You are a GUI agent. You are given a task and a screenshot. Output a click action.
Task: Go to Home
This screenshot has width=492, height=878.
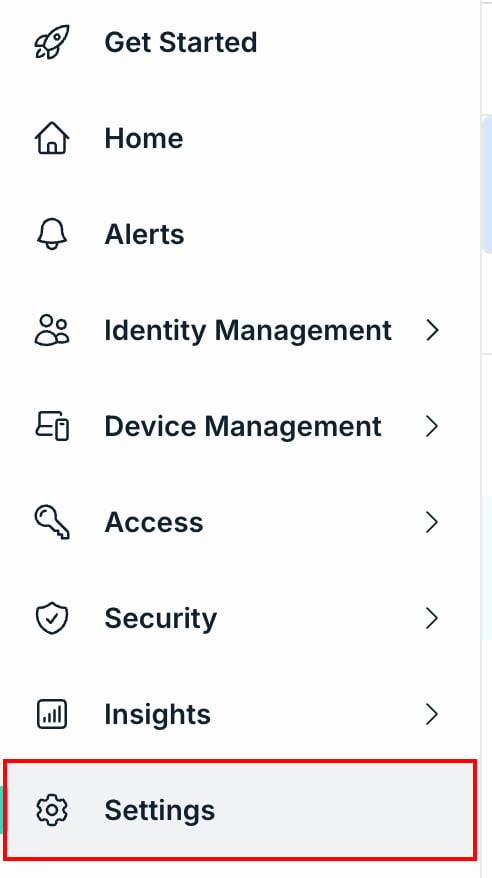click(240, 138)
